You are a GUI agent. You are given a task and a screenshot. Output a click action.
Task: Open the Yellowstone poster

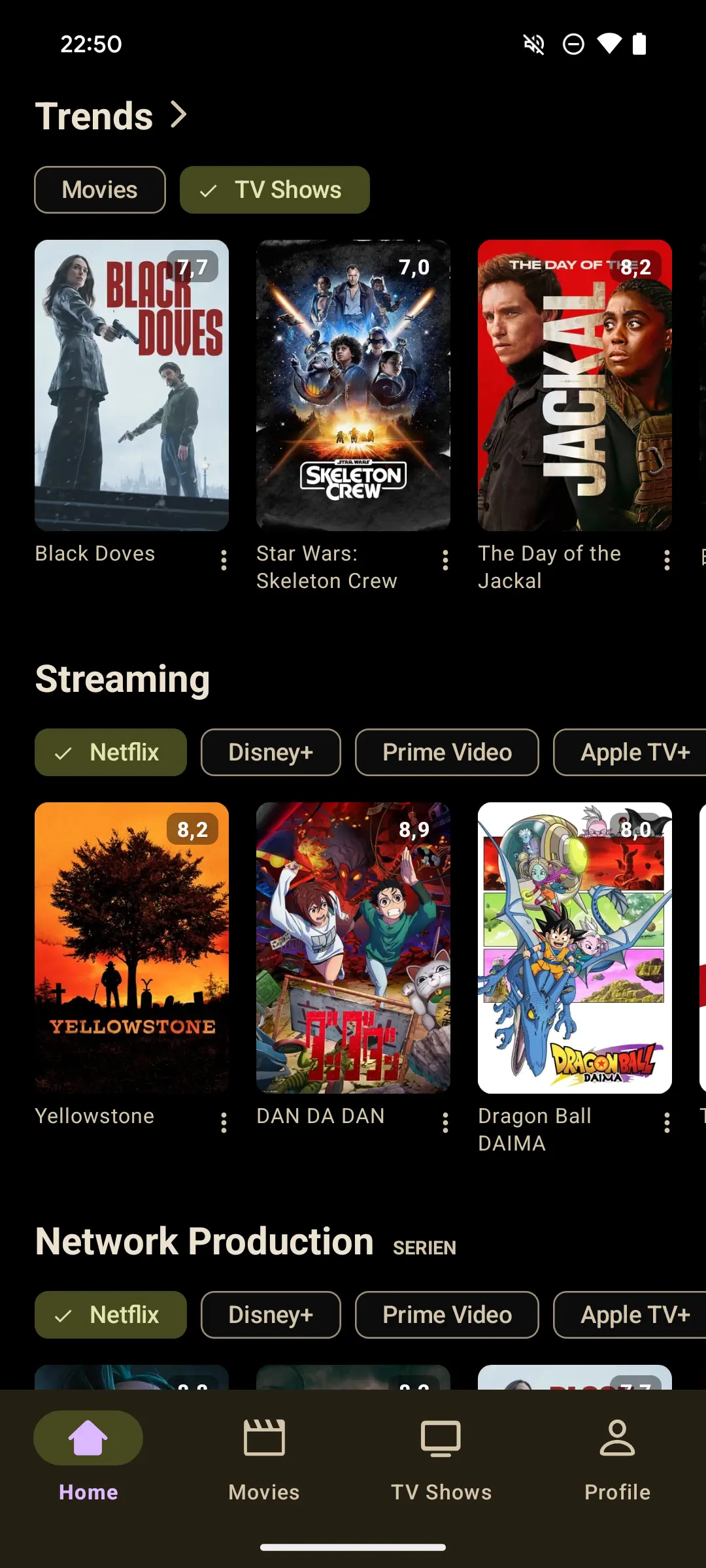point(131,947)
